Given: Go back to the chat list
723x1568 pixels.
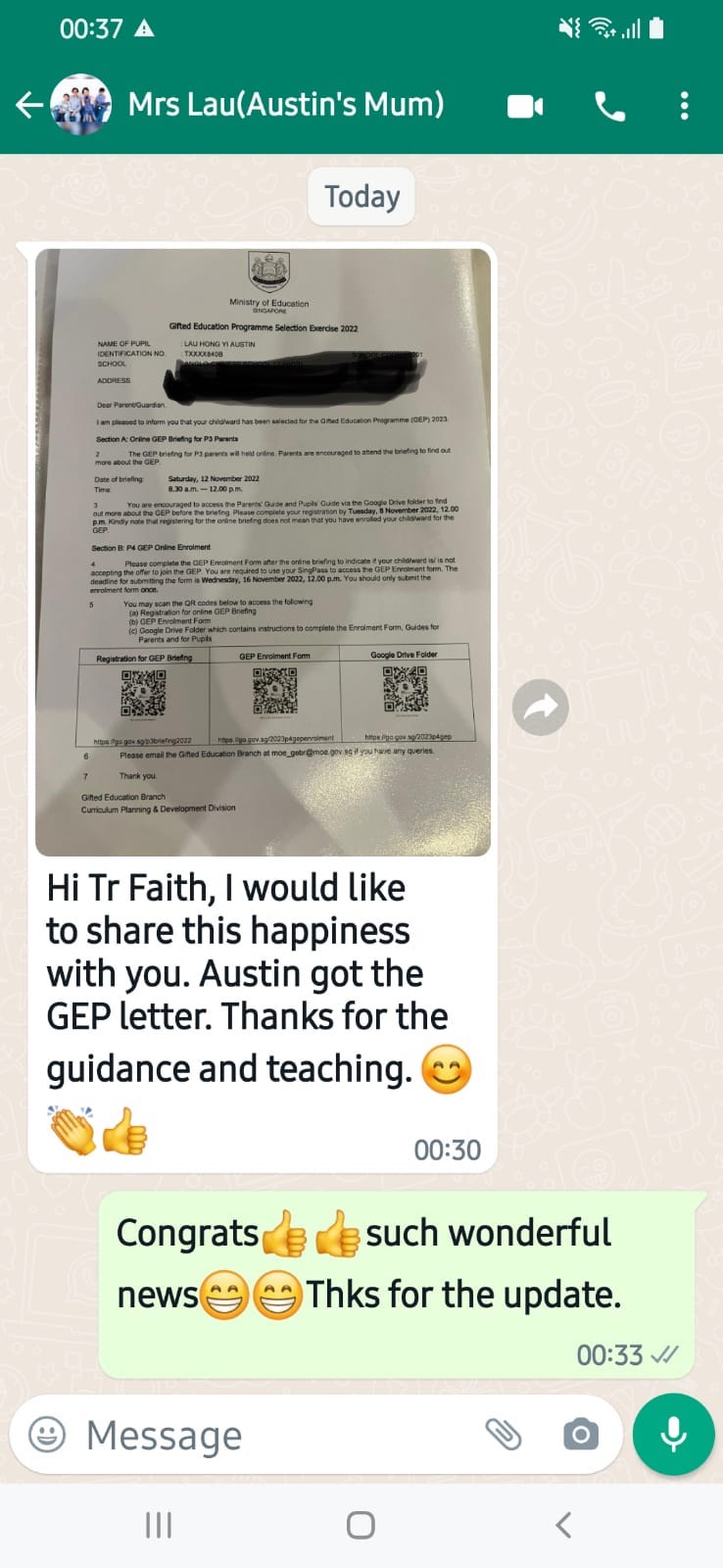Looking at the screenshot, I should coord(29,105).
